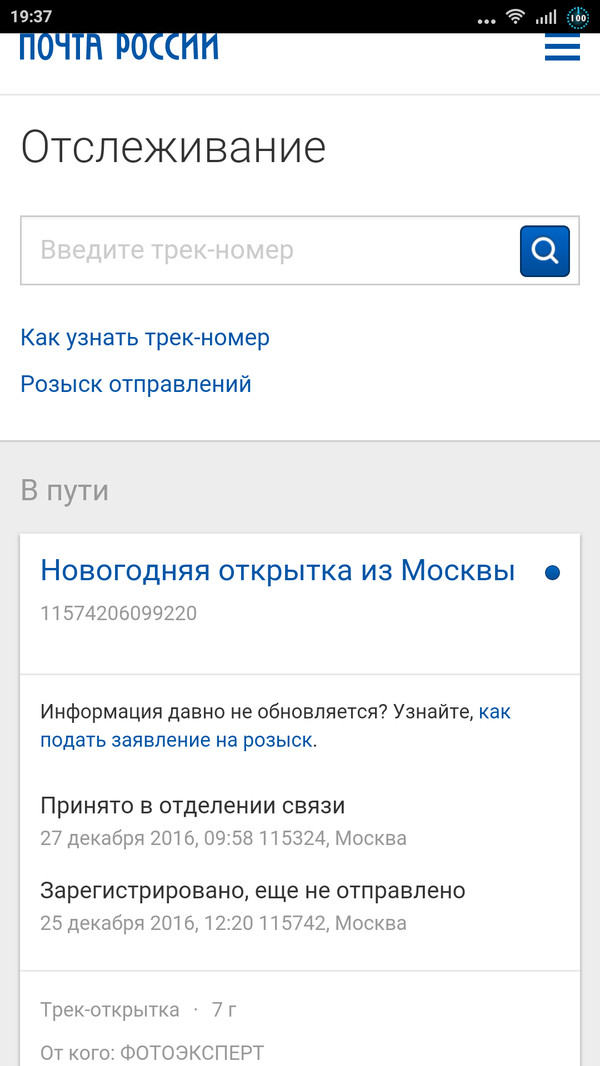Open 'как подать заявление на розыск' link
The width and height of the screenshot is (600, 1066).
click(275, 726)
